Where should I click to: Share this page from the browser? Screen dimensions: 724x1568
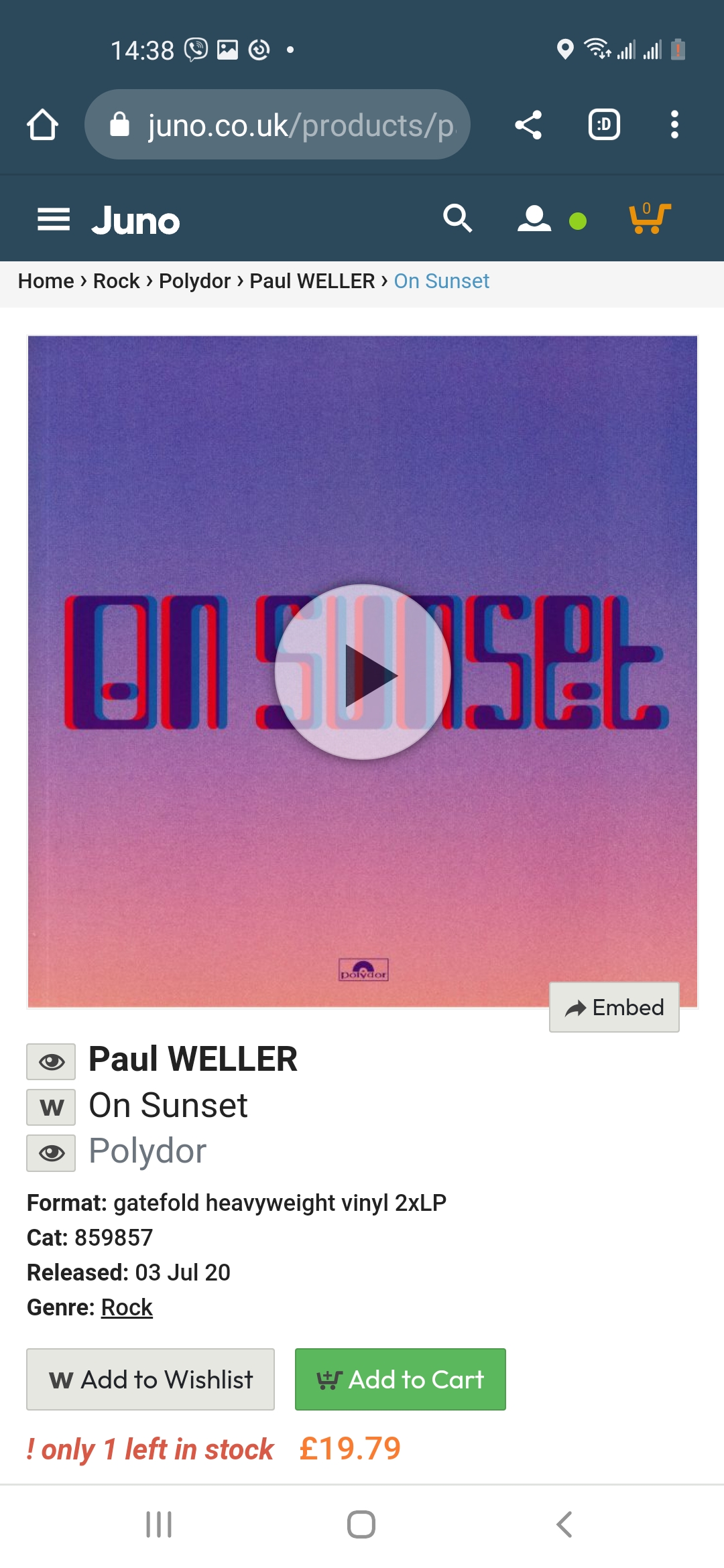coord(528,125)
